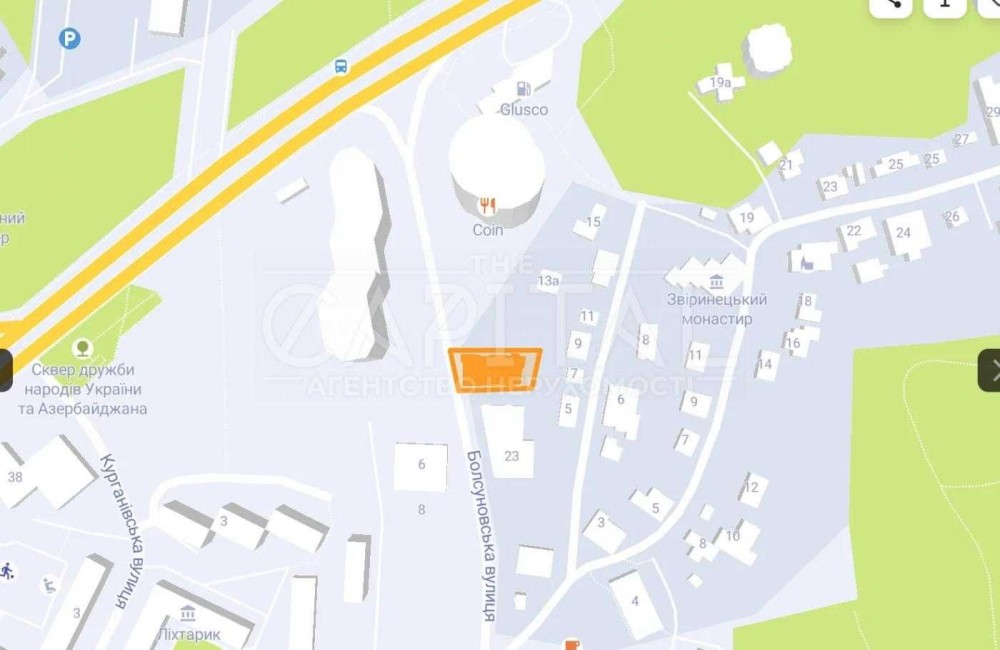Open the Сквер дружби народів park marker
Viewport: 1000px width, 650px height.
click(x=82, y=348)
